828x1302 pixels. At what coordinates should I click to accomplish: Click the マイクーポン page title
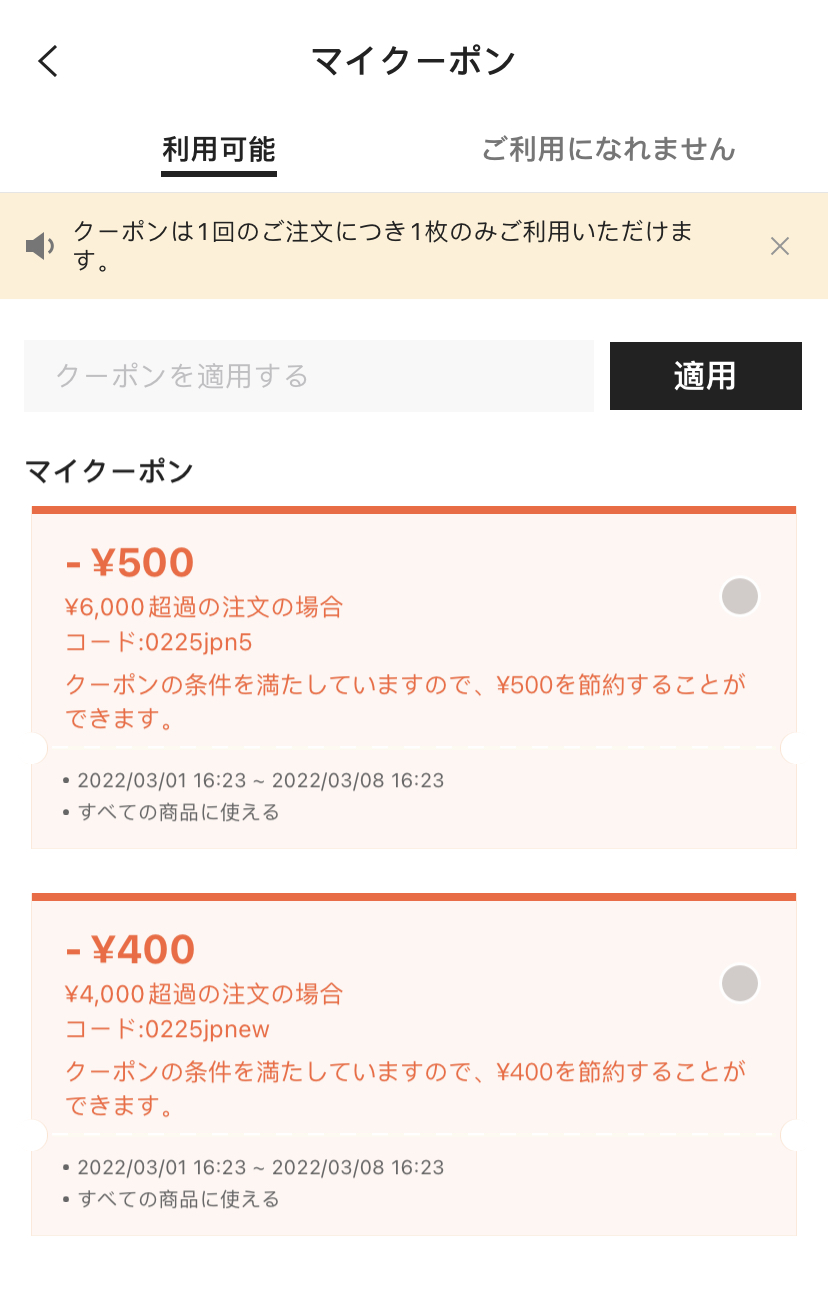[414, 60]
